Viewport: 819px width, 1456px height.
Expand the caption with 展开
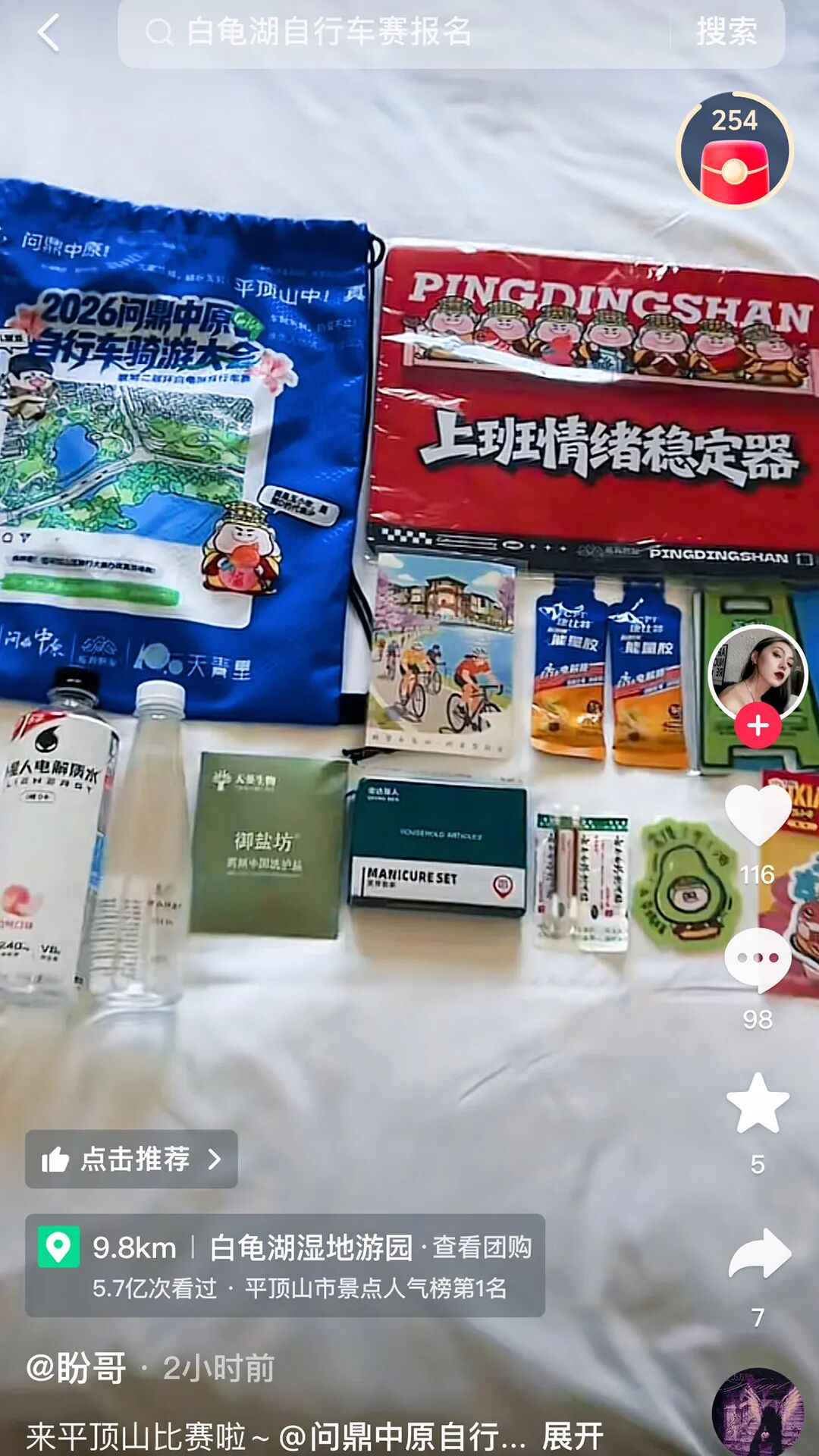pyautogui.click(x=573, y=1436)
